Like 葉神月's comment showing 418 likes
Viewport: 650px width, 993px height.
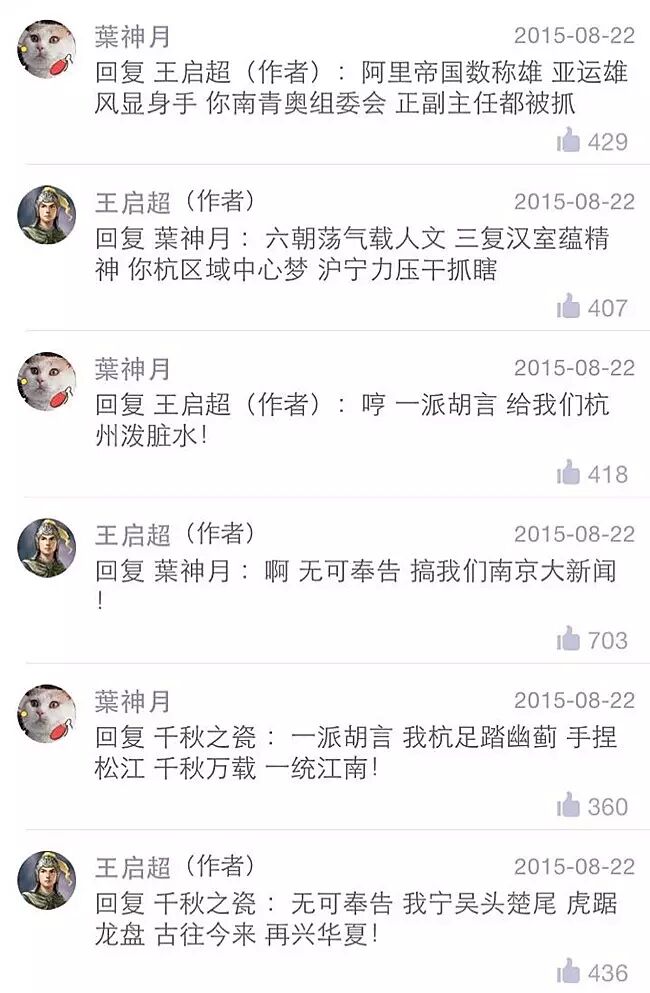click(568, 472)
